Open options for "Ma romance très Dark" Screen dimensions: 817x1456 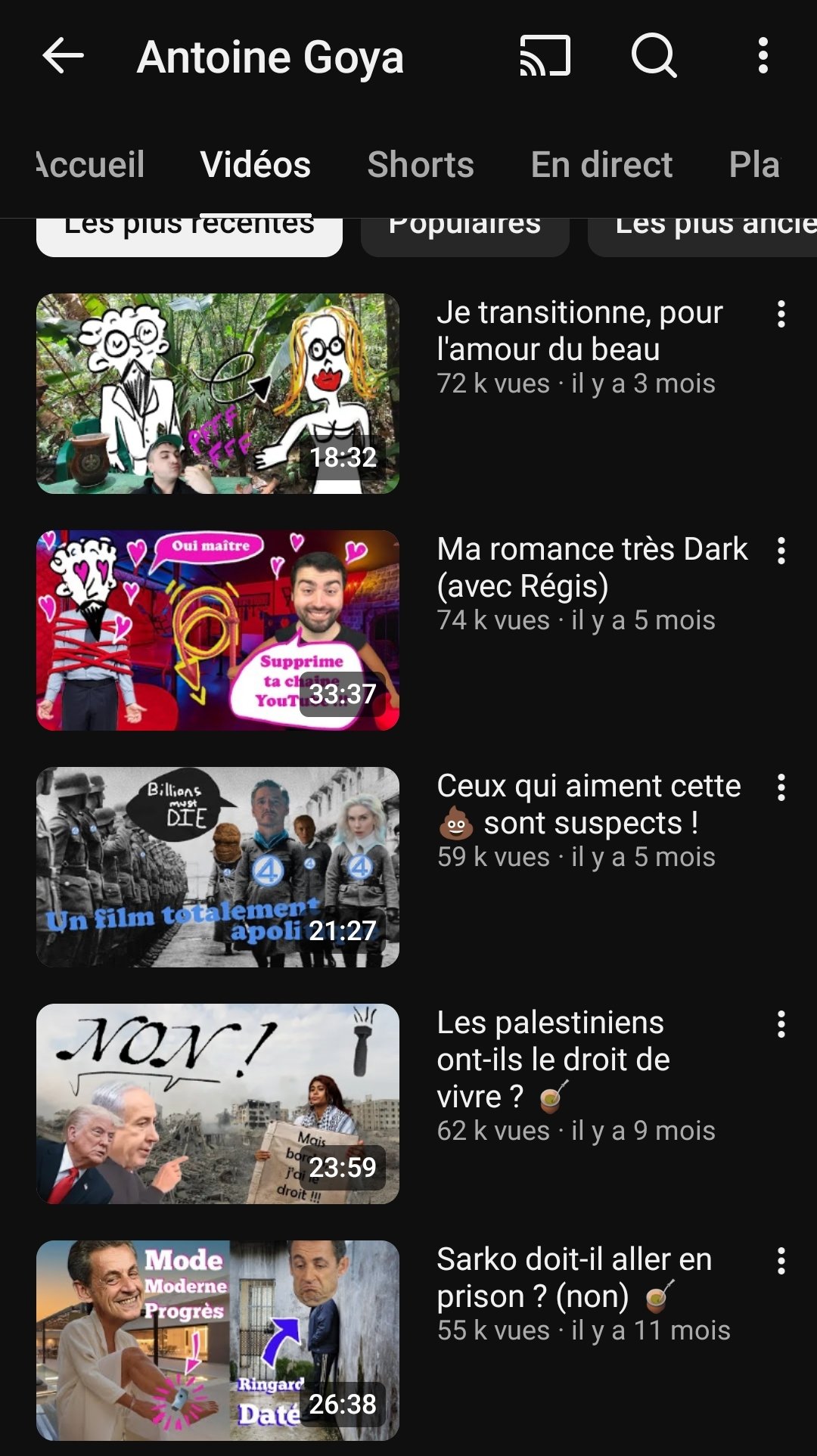(x=781, y=551)
